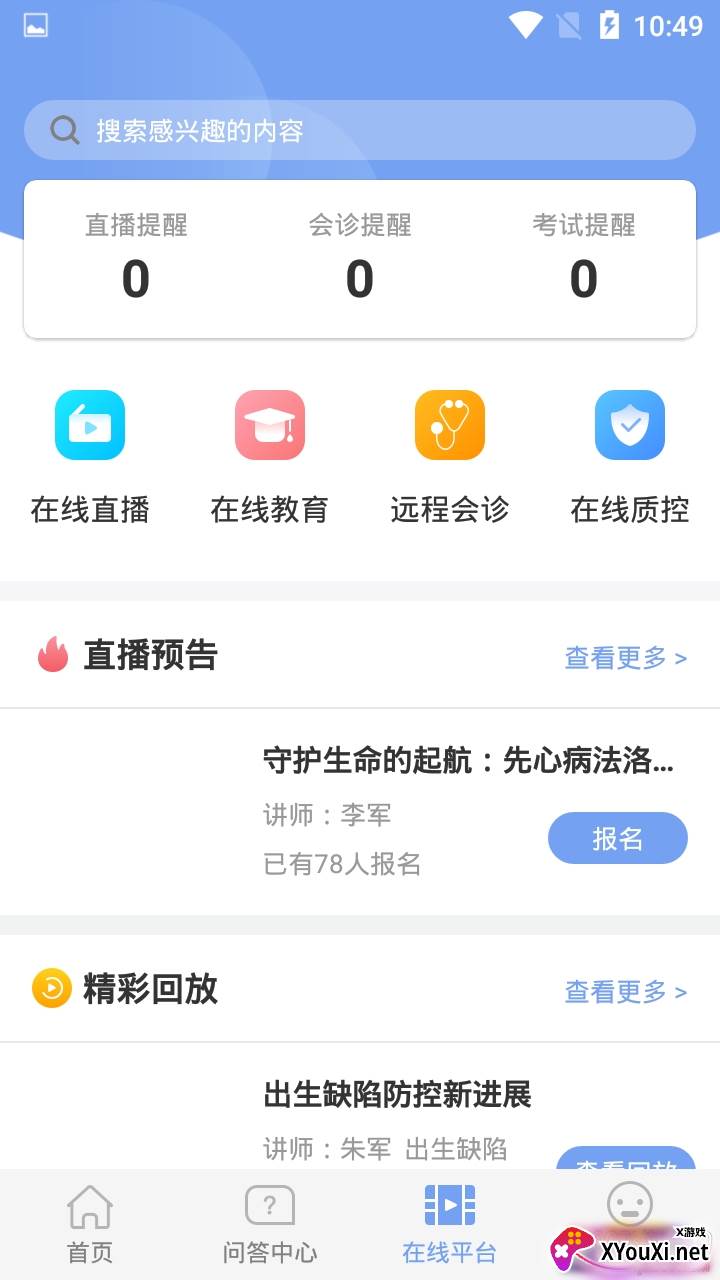
Task: Open the 出生缺陷防控新进展 replay
Action: 397,1094
